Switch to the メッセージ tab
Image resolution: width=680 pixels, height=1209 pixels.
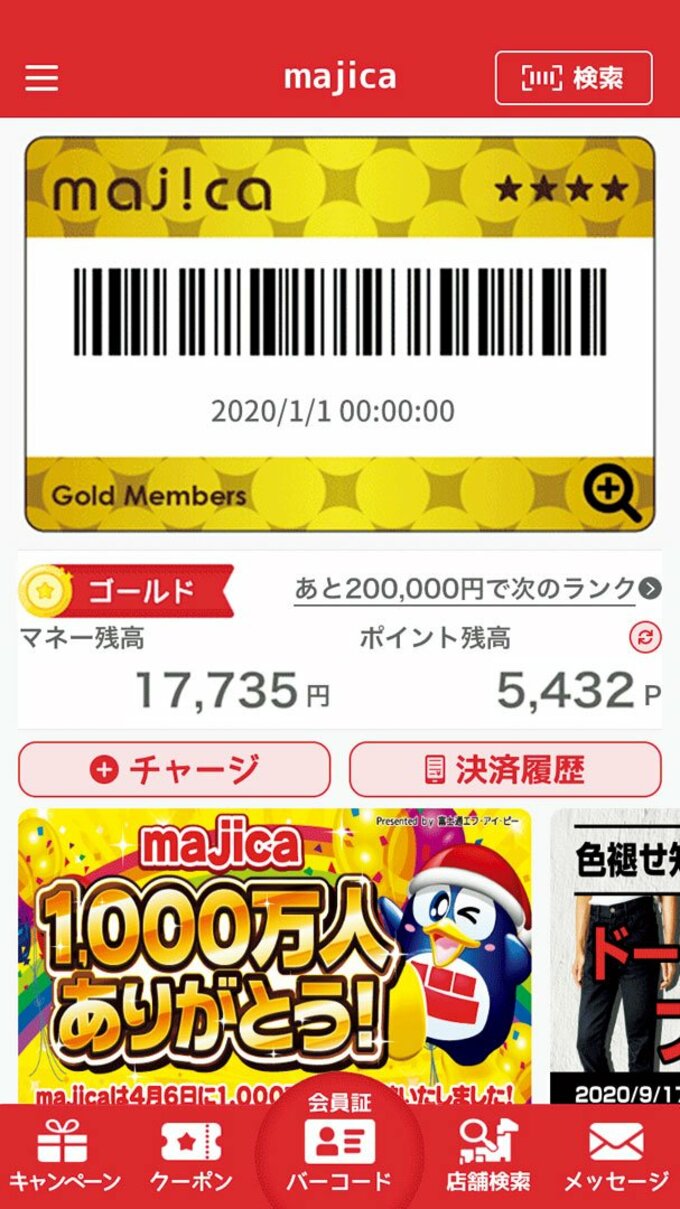tap(616, 1156)
